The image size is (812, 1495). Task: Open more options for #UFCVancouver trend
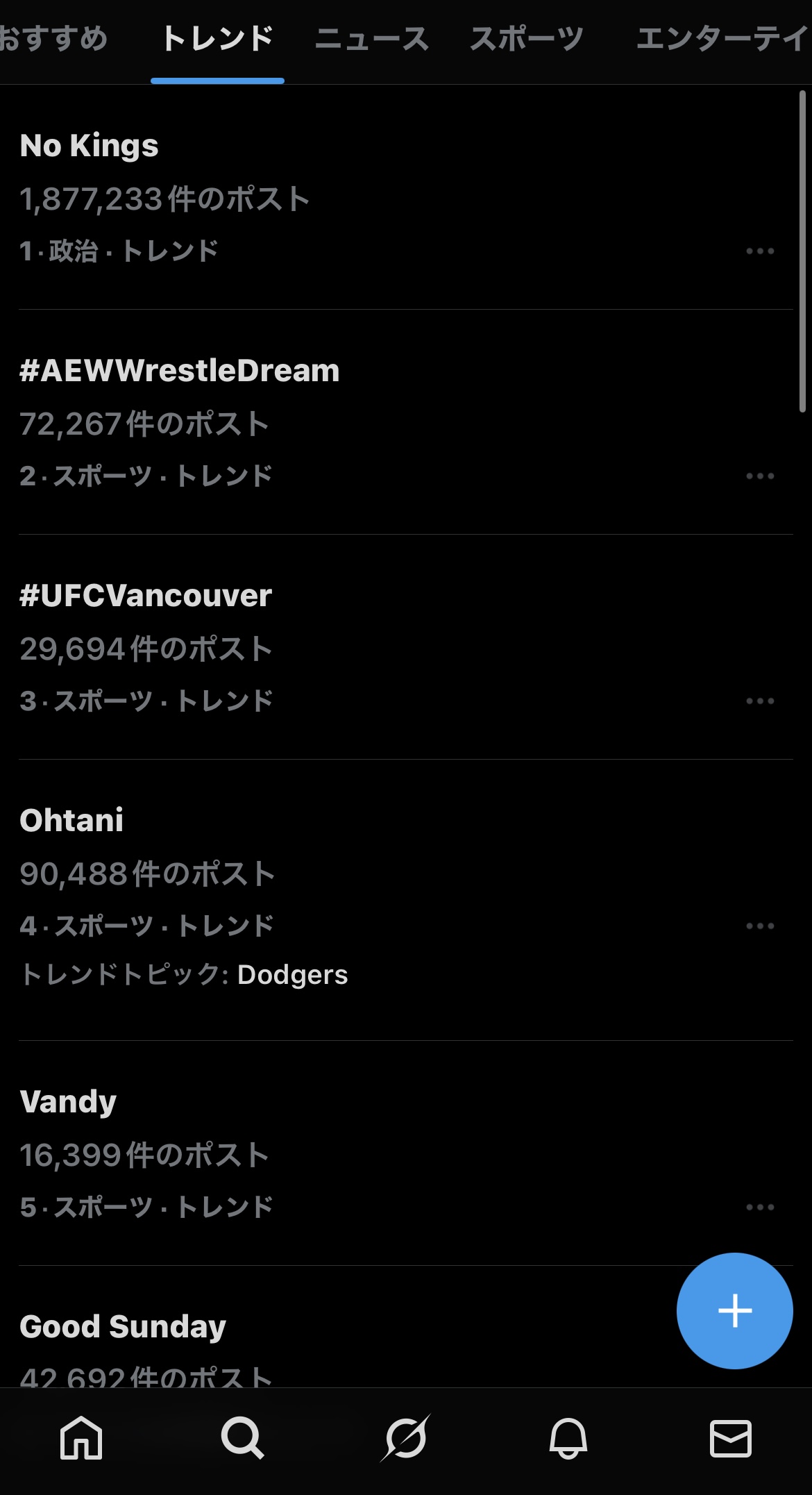[760, 701]
